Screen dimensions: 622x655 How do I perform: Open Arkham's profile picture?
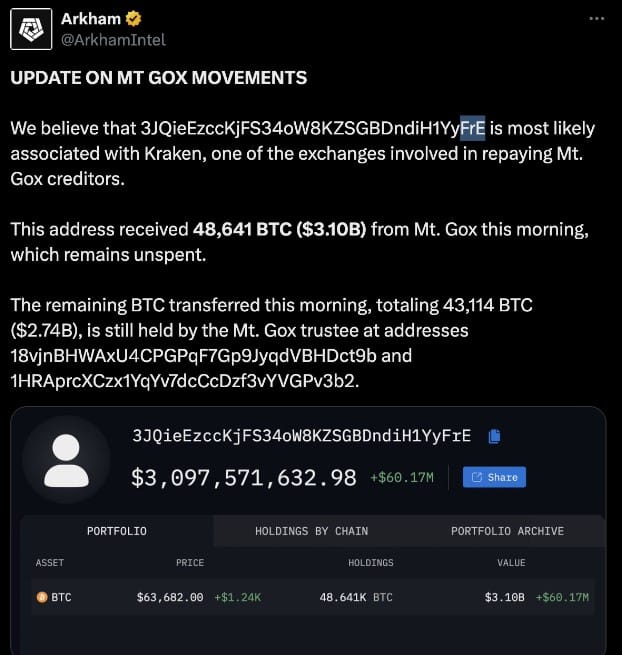(31, 29)
